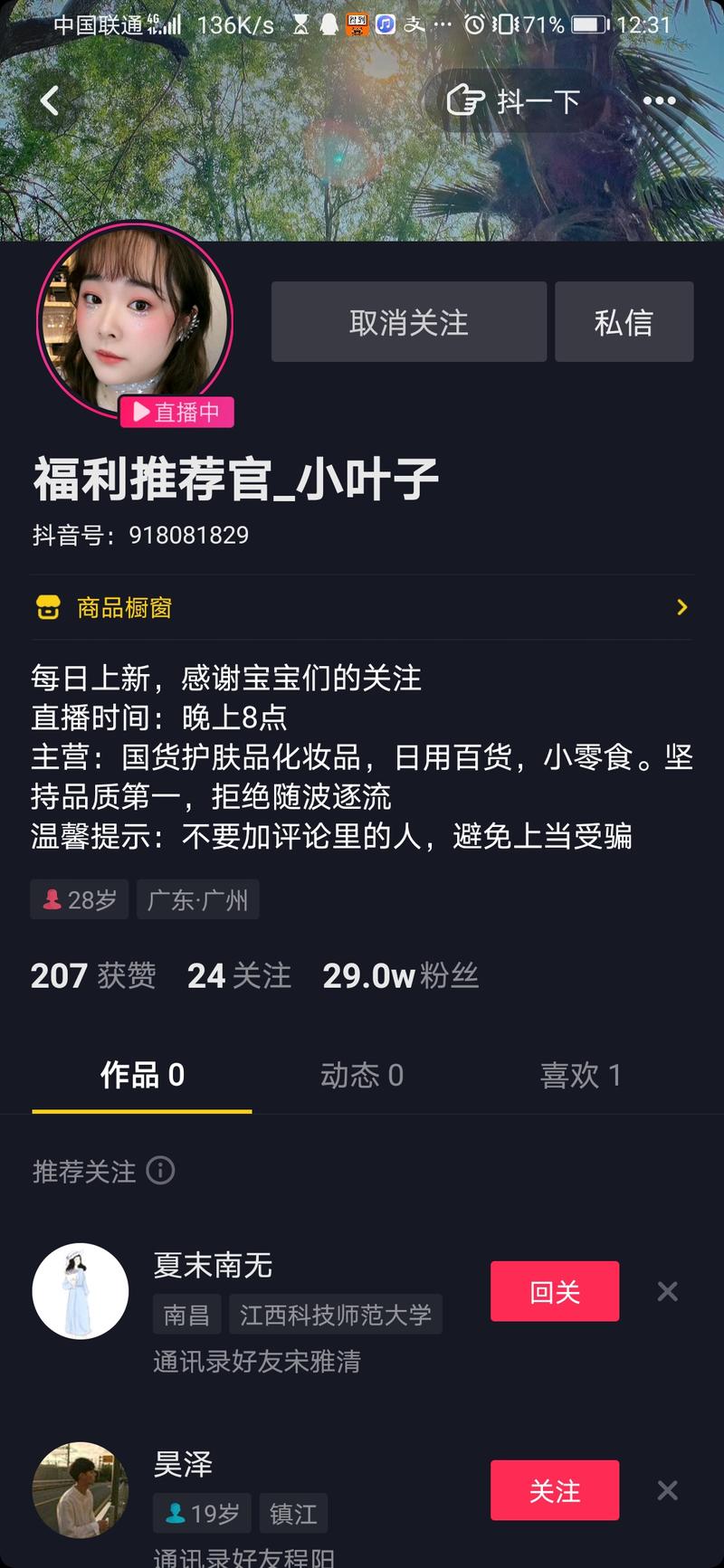This screenshot has height=1568, width=724.
Task: Tap 取消关注 to unfollow the account
Action: (x=408, y=322)
